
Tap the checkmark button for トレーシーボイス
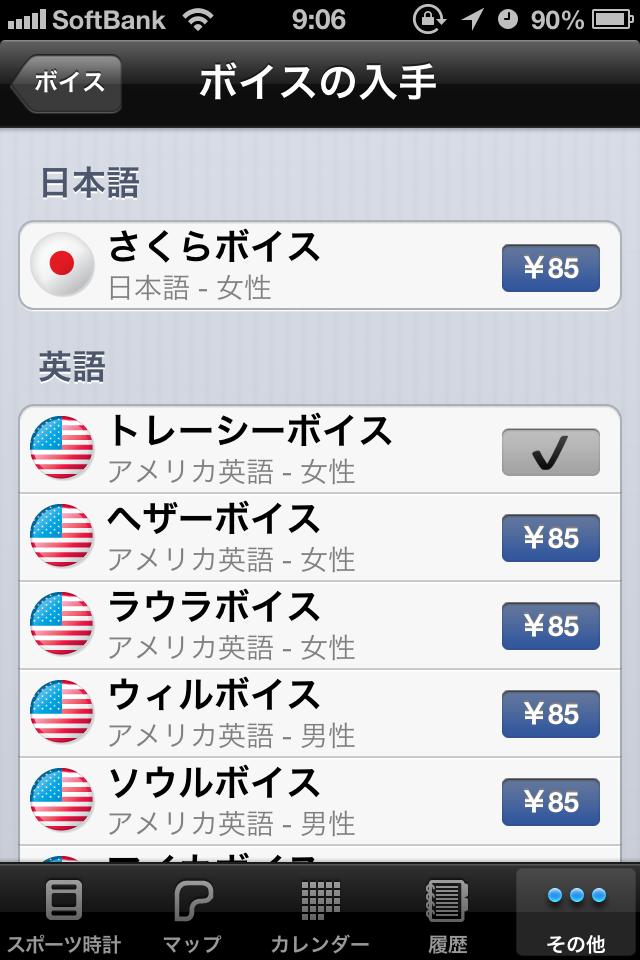pyautogui.click(x=550, y=452)
